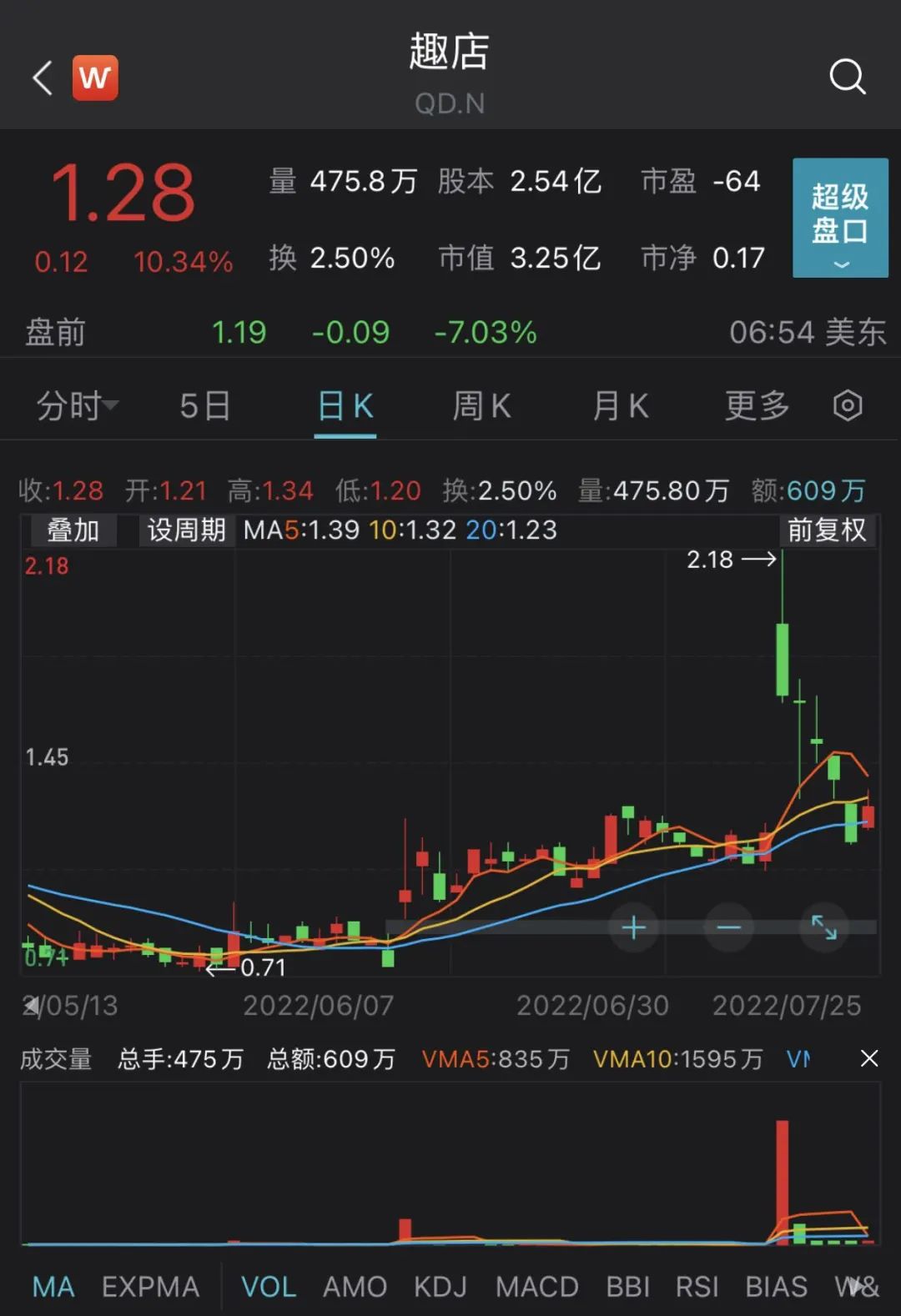Open the 更多 more options
Viewport: 901px width, 1316px height.
(x=755, y=406)
